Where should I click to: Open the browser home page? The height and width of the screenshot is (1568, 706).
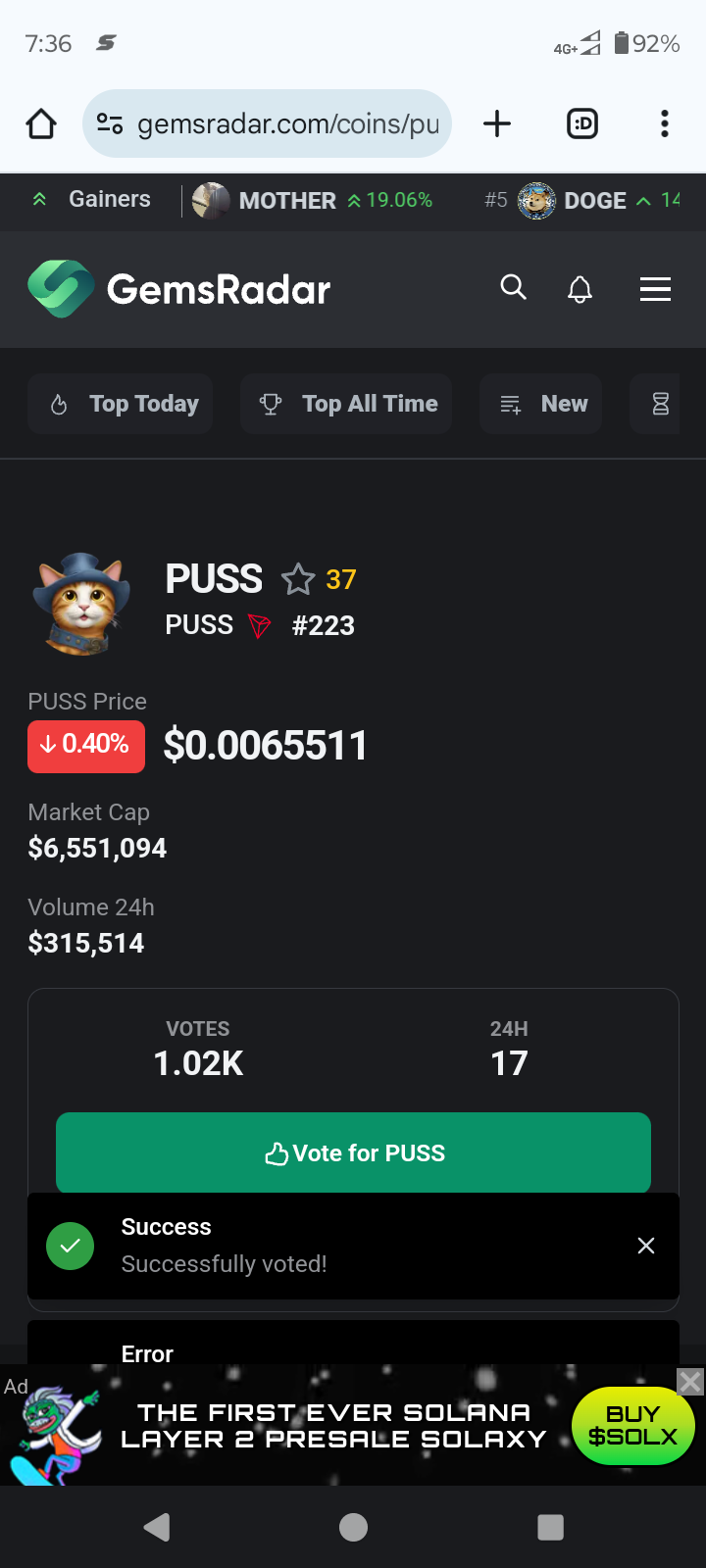41,123
